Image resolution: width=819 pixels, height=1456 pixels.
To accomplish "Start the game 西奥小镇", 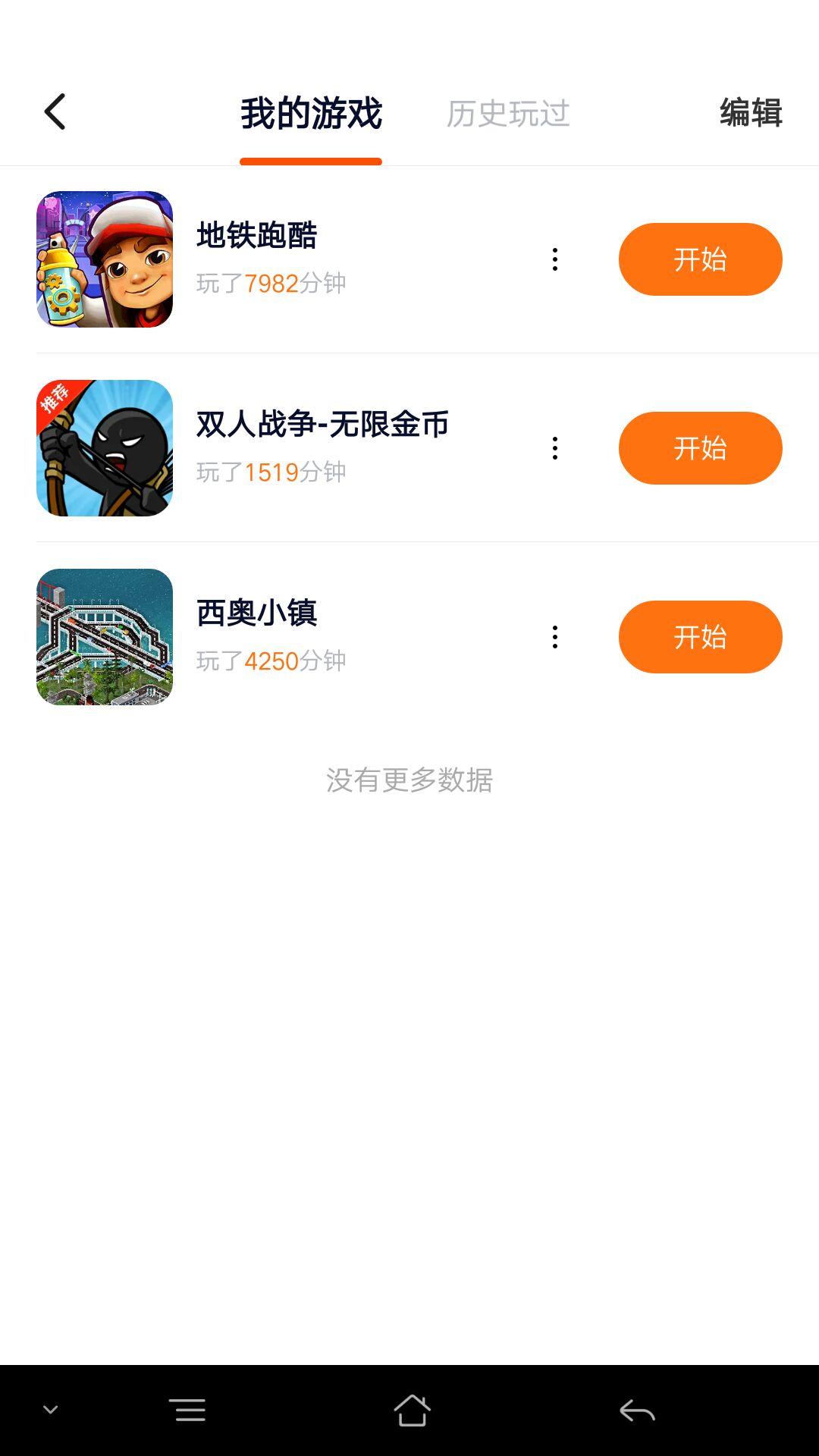I will (700, 637).
